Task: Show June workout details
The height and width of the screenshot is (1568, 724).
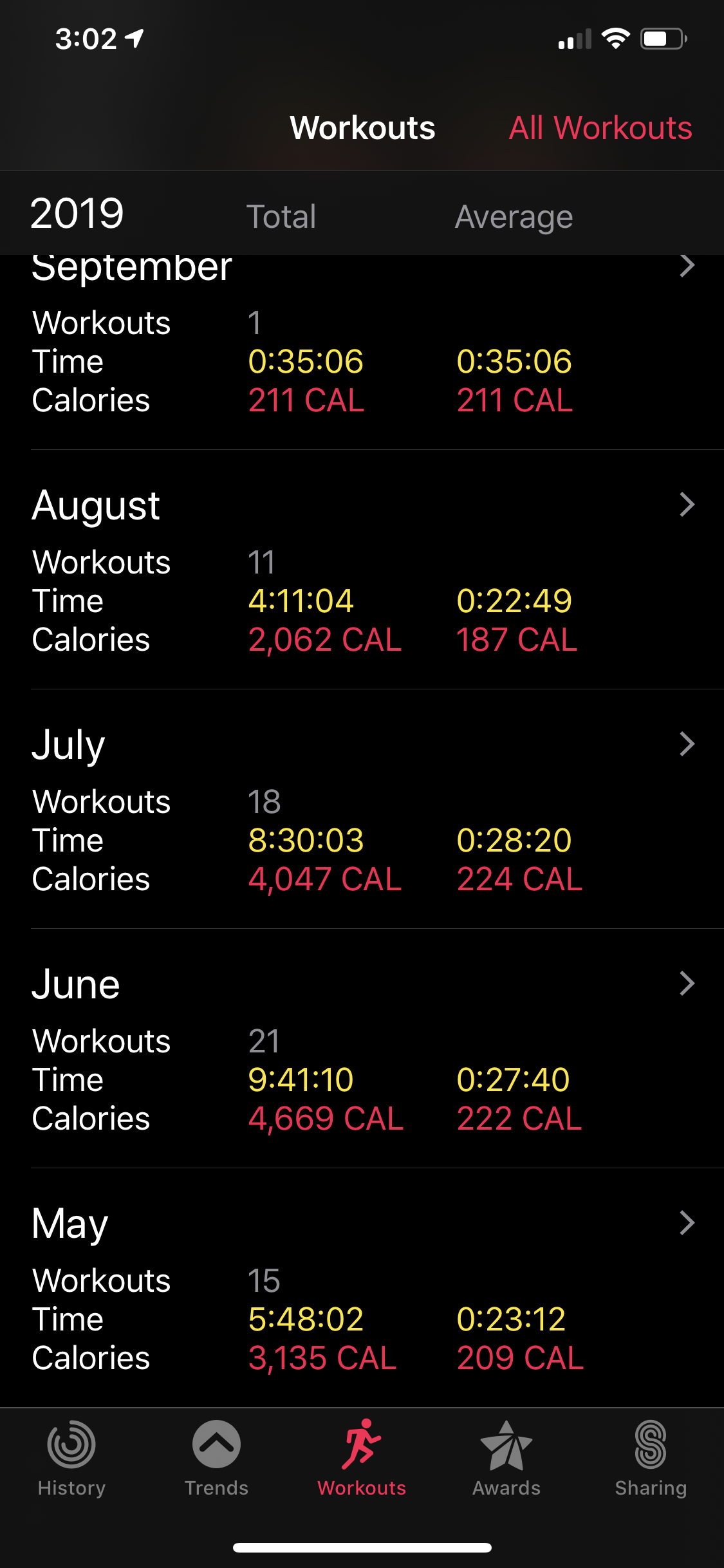Action: (x=687, y=984)
